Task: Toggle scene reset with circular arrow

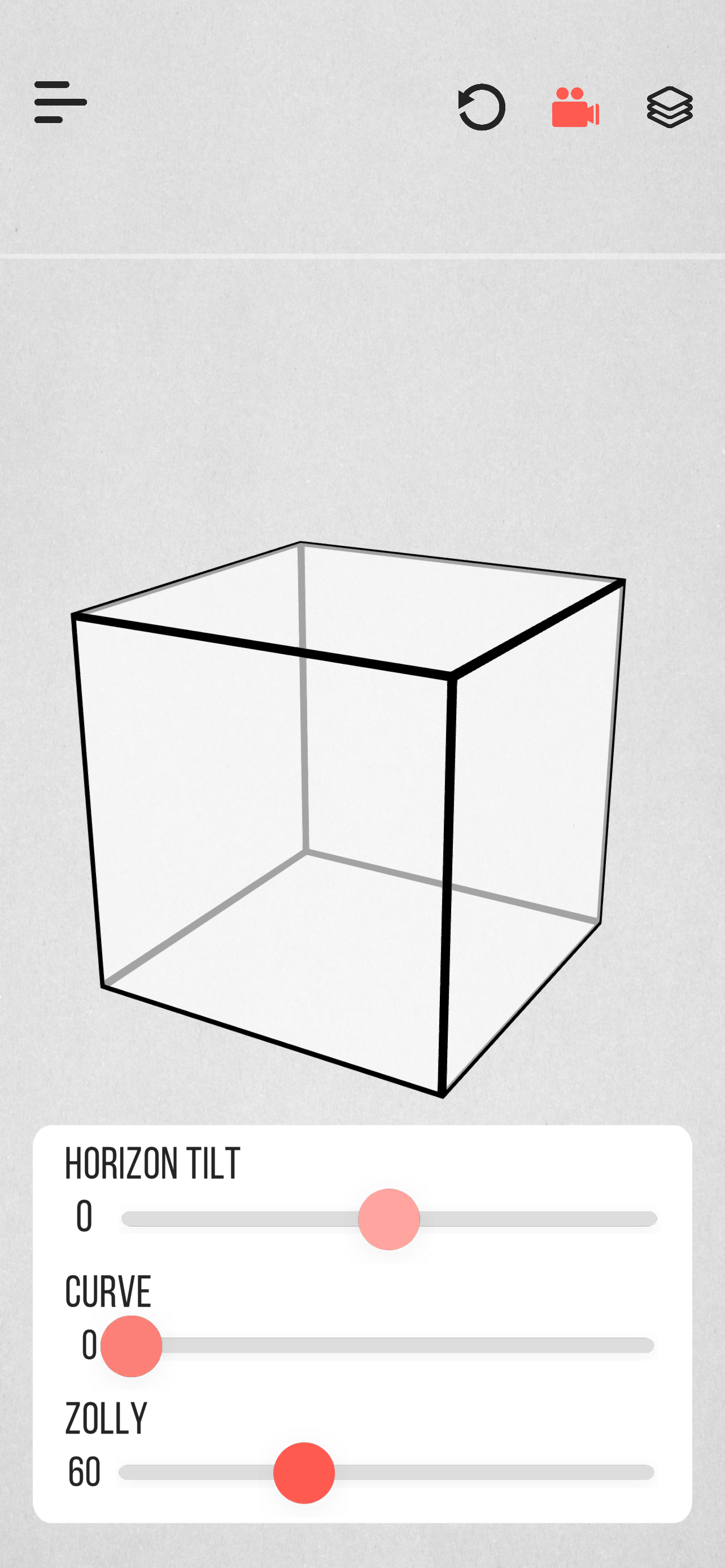Action: [482, 107]
